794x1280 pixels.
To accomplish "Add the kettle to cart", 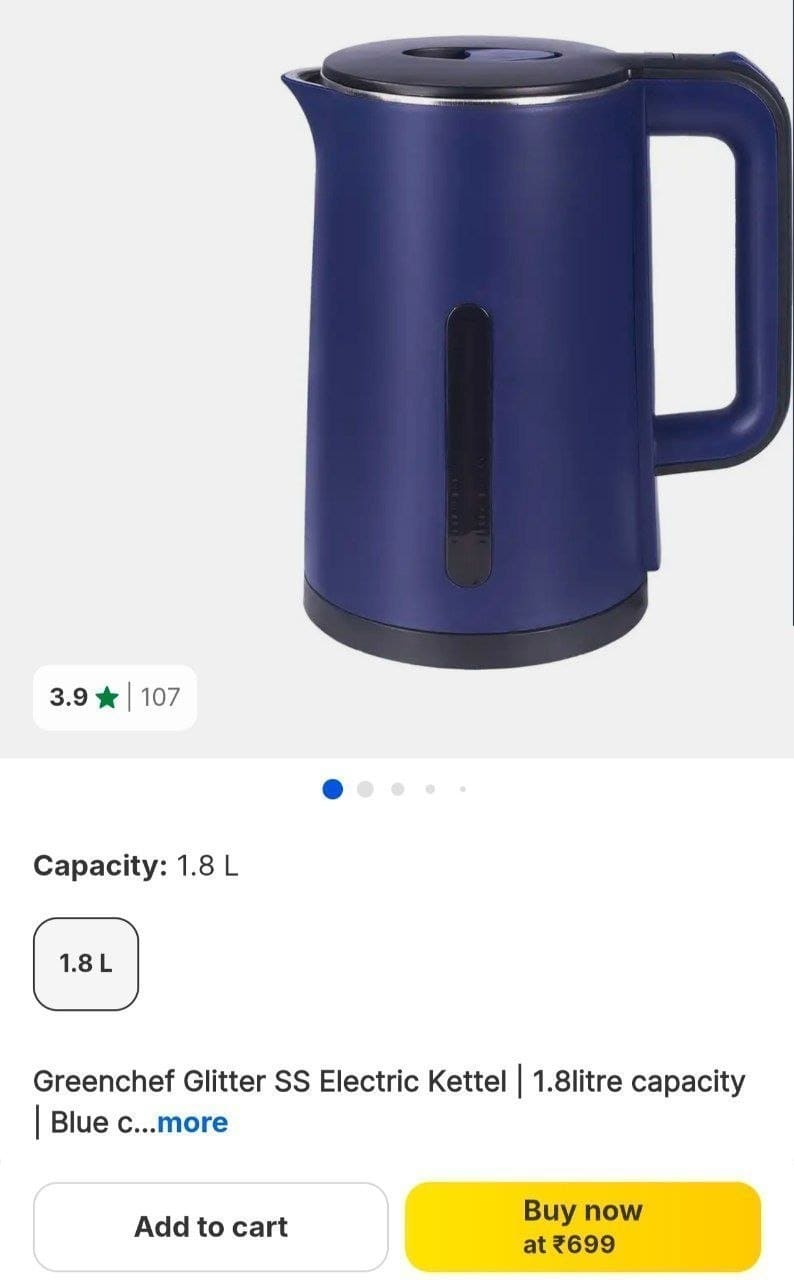I will point(211,1227).
